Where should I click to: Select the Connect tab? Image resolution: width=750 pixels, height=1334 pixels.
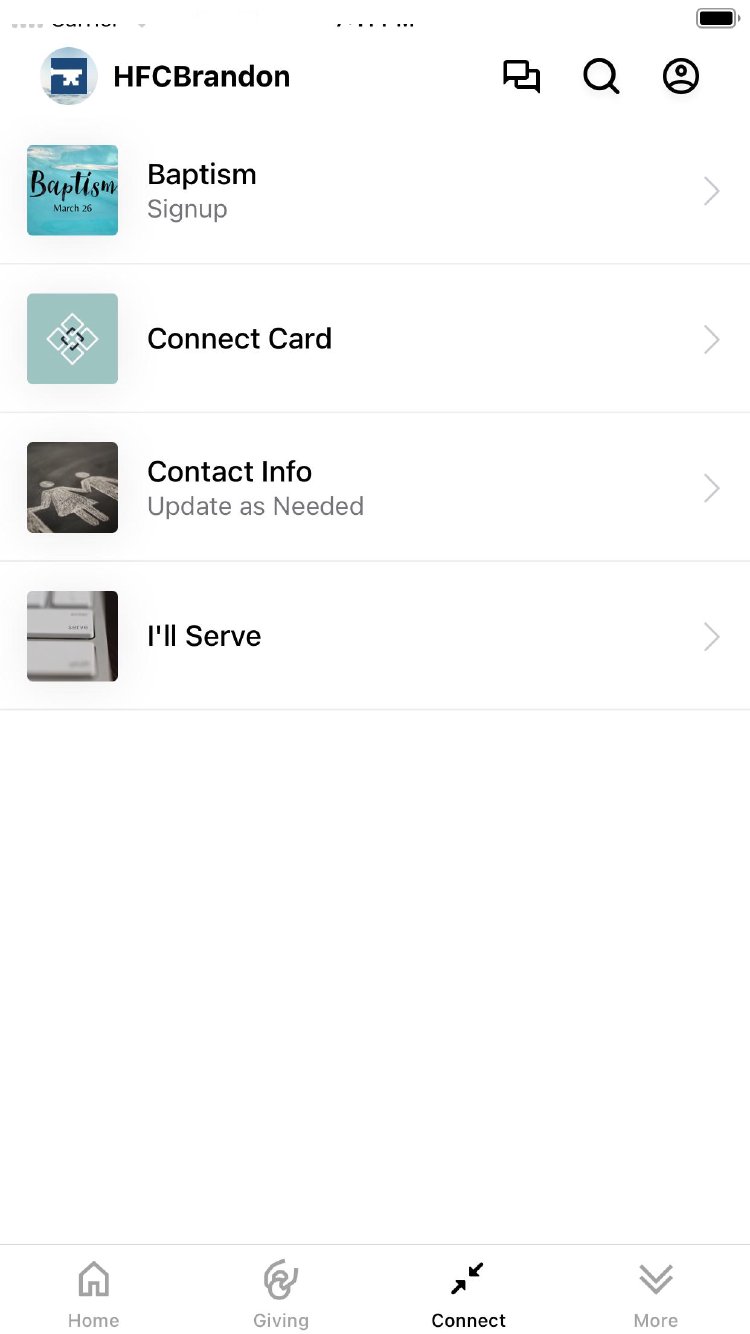pyautogui.click(x=468, y=1294)
